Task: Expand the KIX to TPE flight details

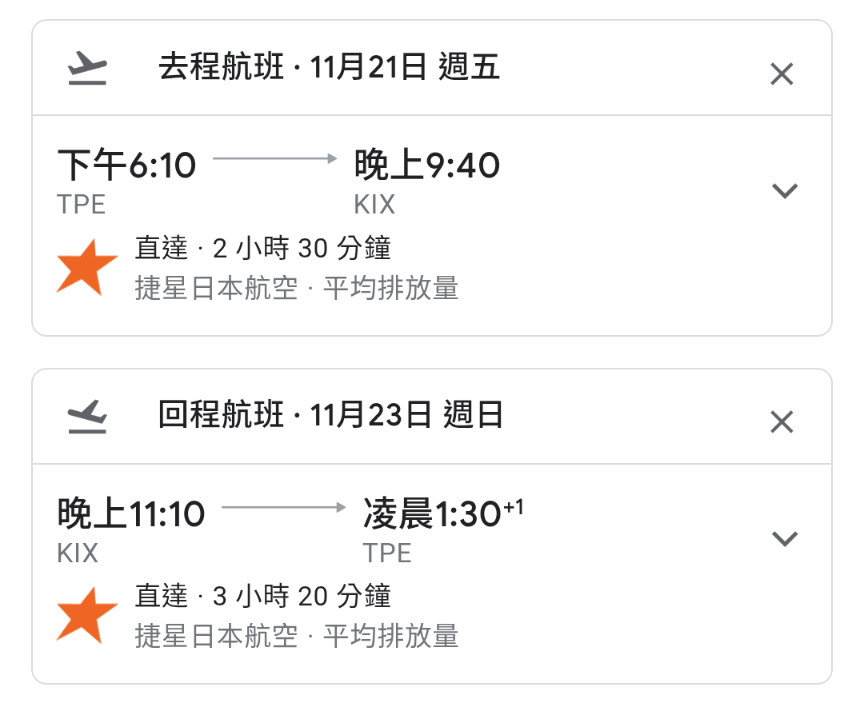Action: [x=784, y=539]
